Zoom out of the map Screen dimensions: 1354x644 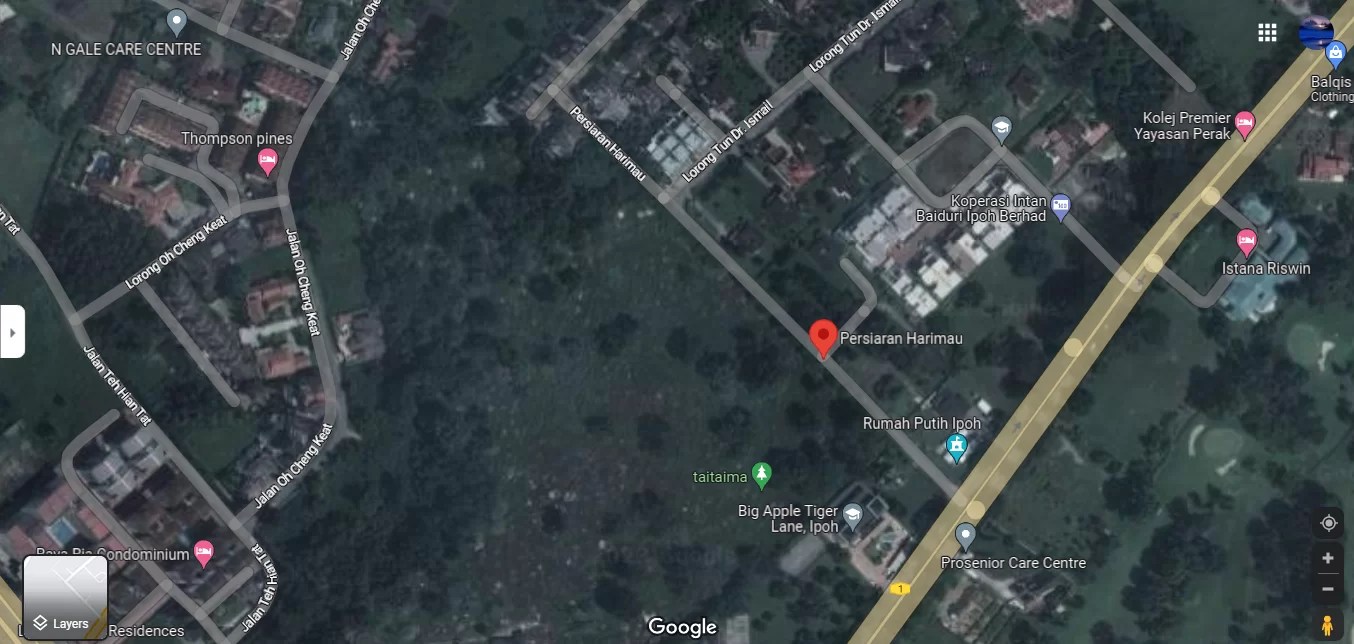point(1328,589)
